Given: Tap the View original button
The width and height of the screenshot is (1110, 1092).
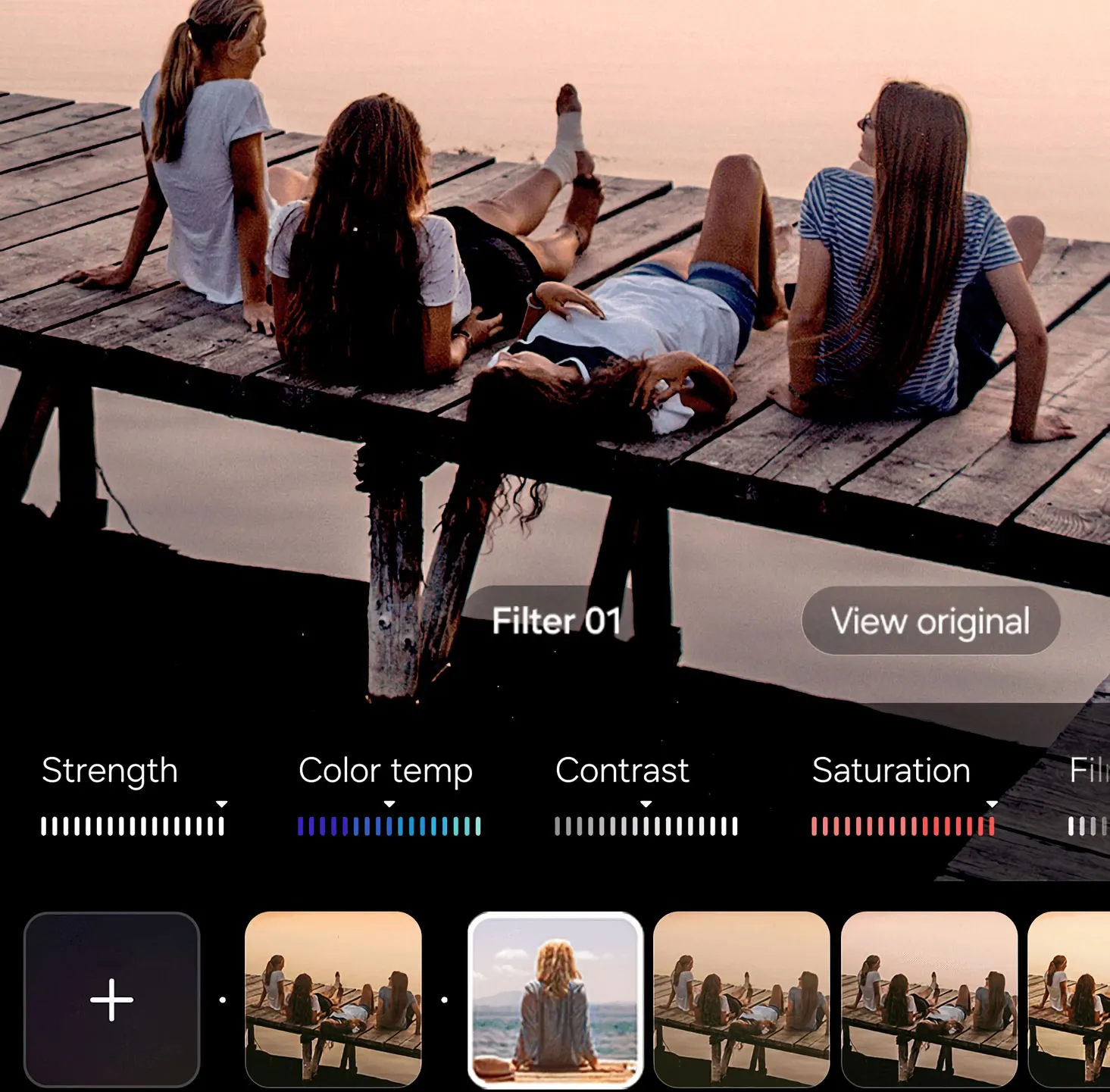Looking at the screenshot, I should (x=930, y=621).
